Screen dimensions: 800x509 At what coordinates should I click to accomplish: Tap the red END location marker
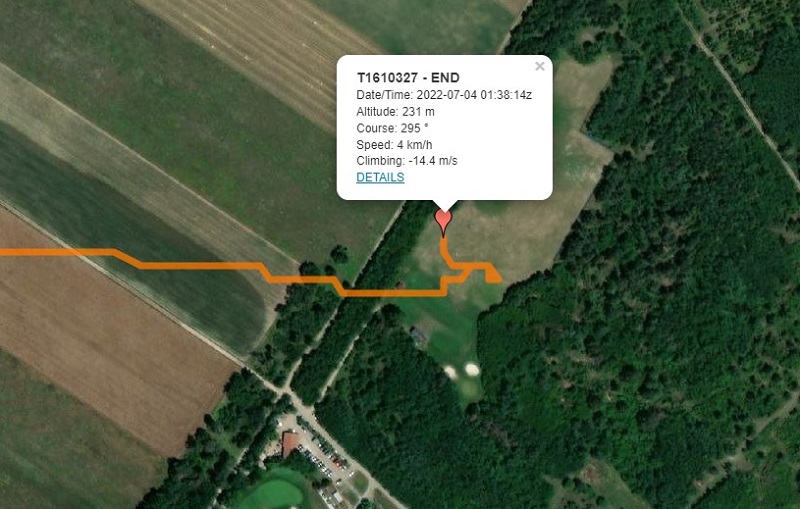point(444,220)
